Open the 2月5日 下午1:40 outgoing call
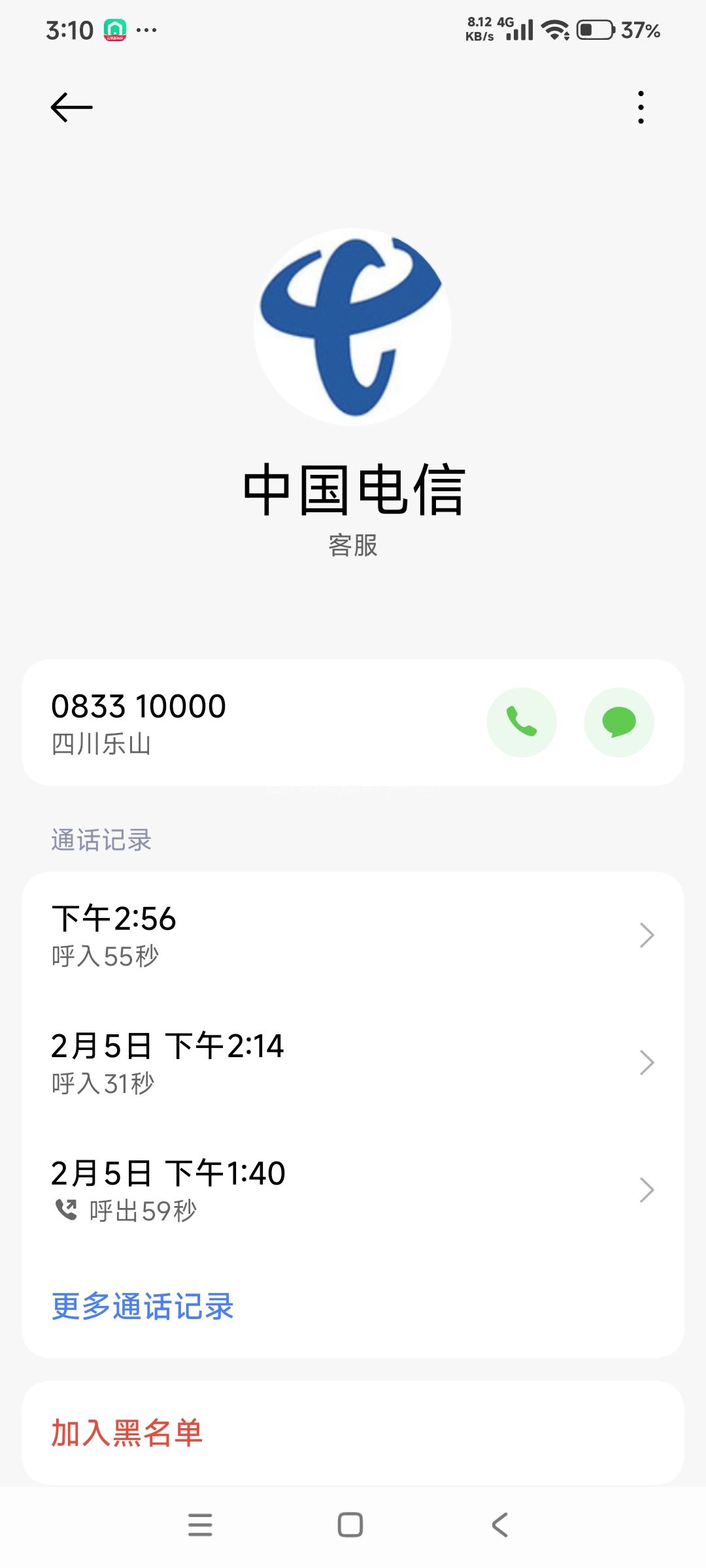Image resolution: width=706 pixels, height=1568 pixels. tap(353, 1190)
